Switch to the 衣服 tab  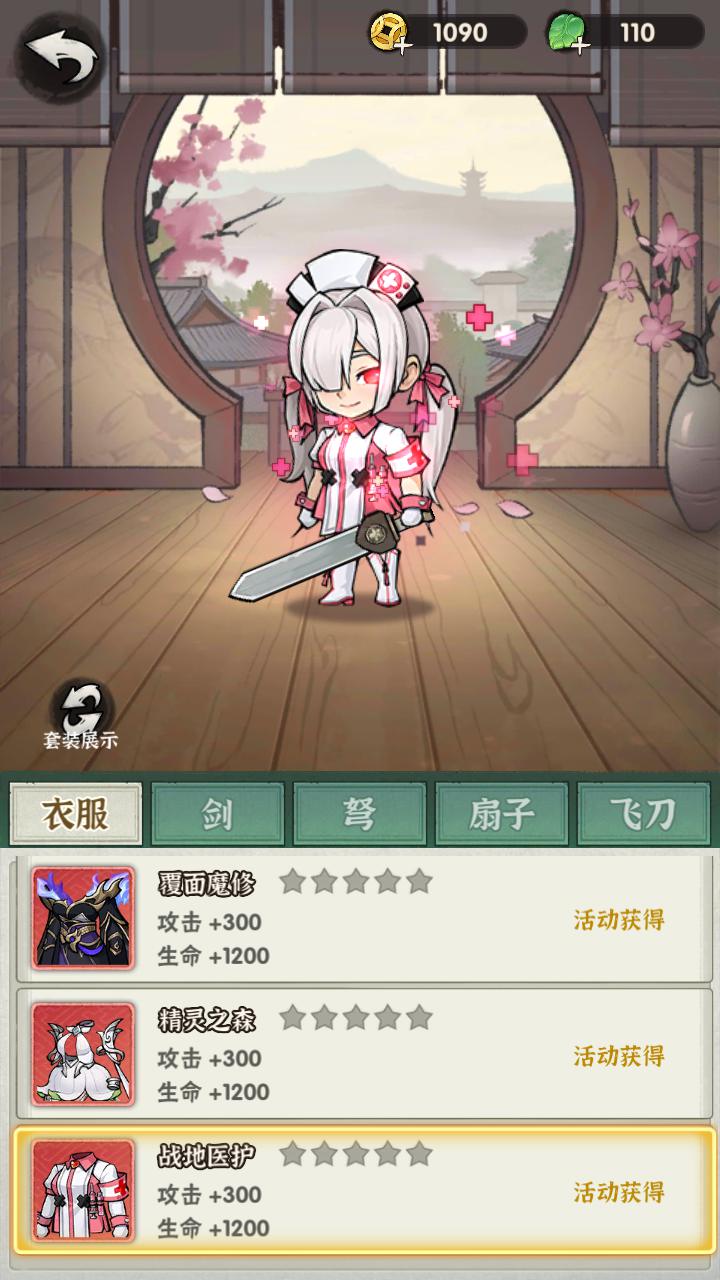coord(76,814)
